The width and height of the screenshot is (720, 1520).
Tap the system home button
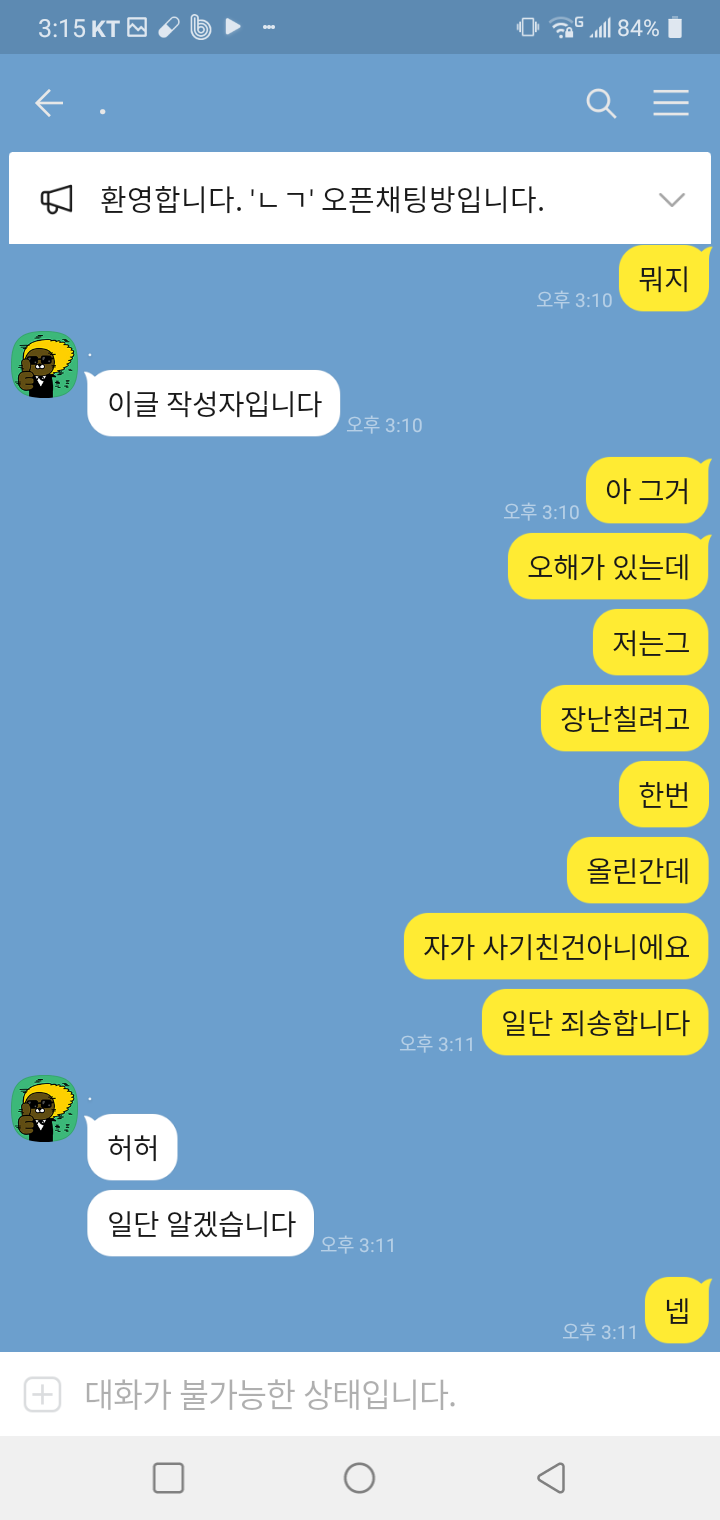[359, 1477]
